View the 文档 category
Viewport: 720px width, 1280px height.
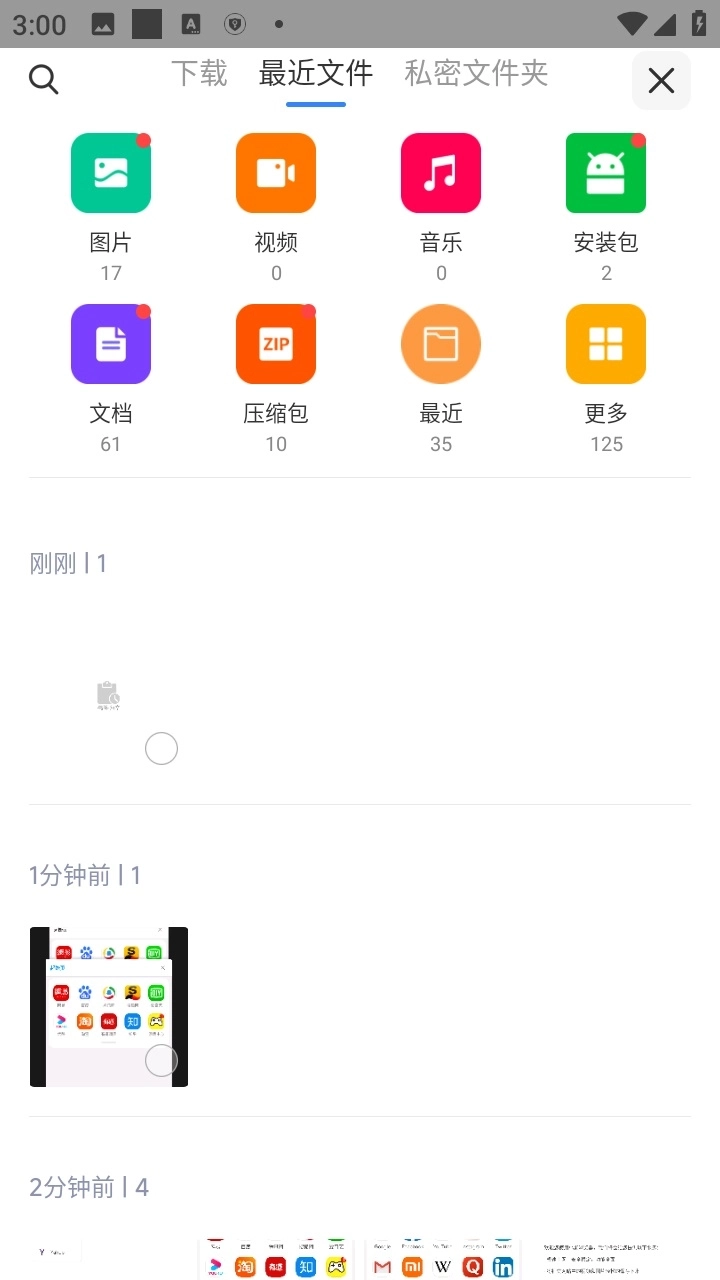click(x=111, y=344)
